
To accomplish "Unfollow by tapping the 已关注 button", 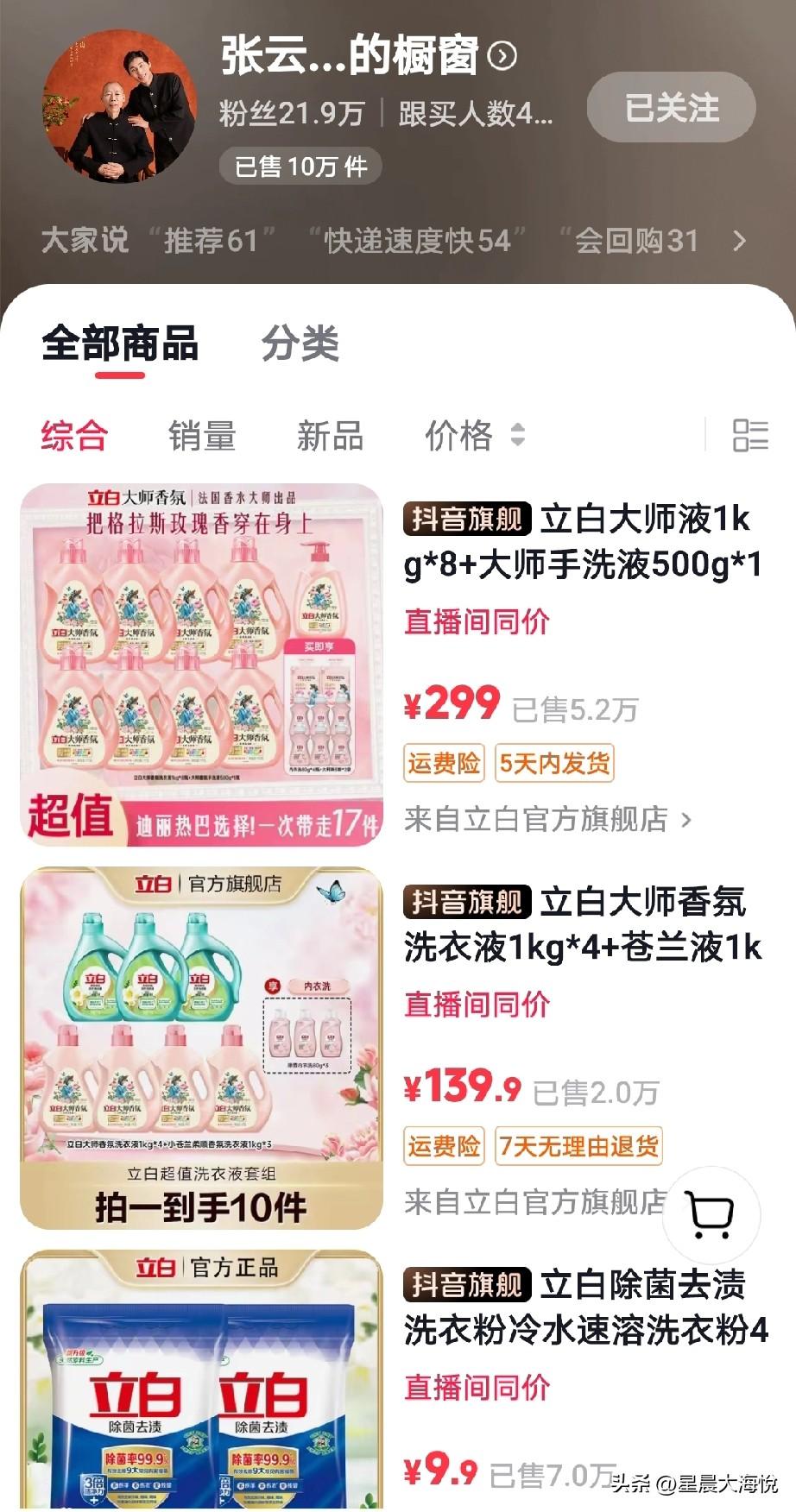I will click(x=673, y=108).
